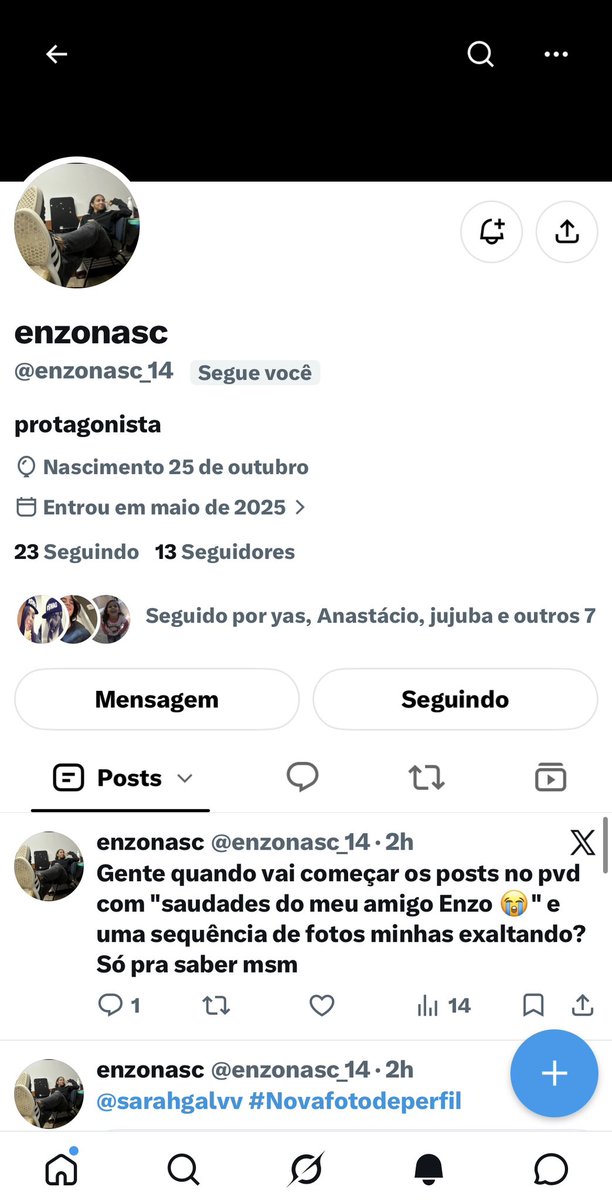Open the Mensagem button
The width and height of the screenshot is (612, 1200).
(x=157, y=699)
